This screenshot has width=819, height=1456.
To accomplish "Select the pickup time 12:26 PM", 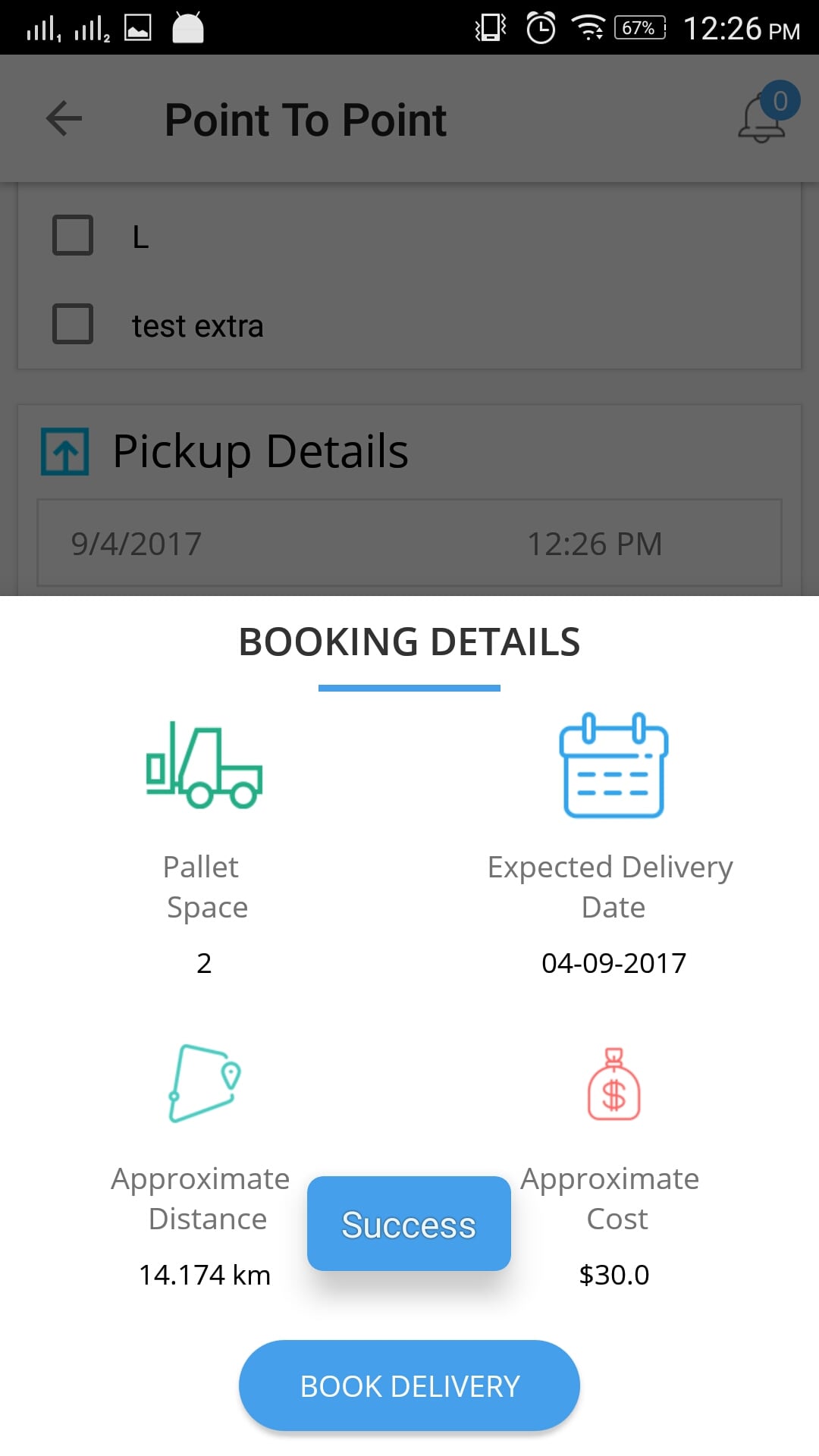I will tap(595, 544).
